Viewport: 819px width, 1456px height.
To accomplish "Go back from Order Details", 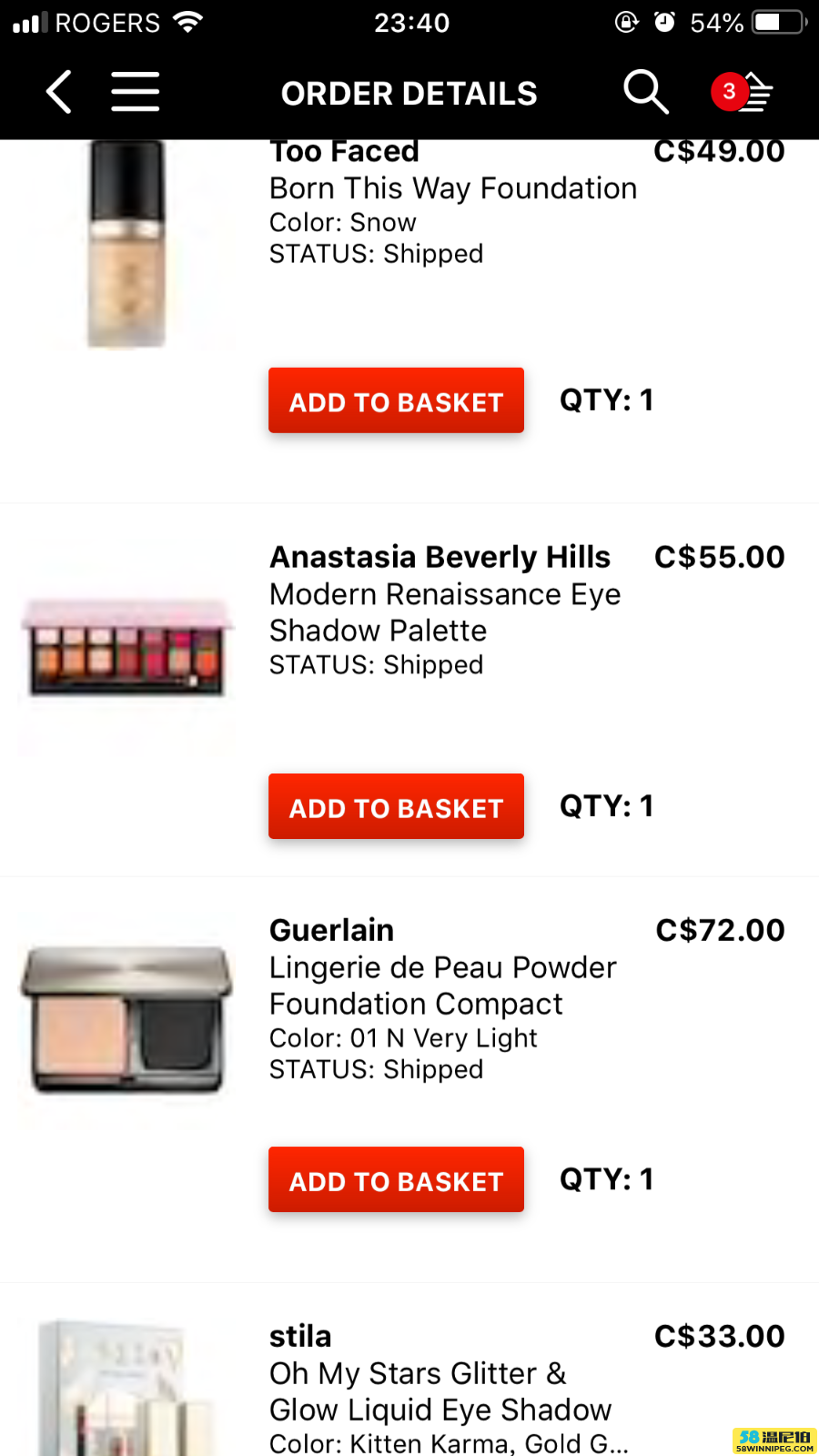I will 59,92.
